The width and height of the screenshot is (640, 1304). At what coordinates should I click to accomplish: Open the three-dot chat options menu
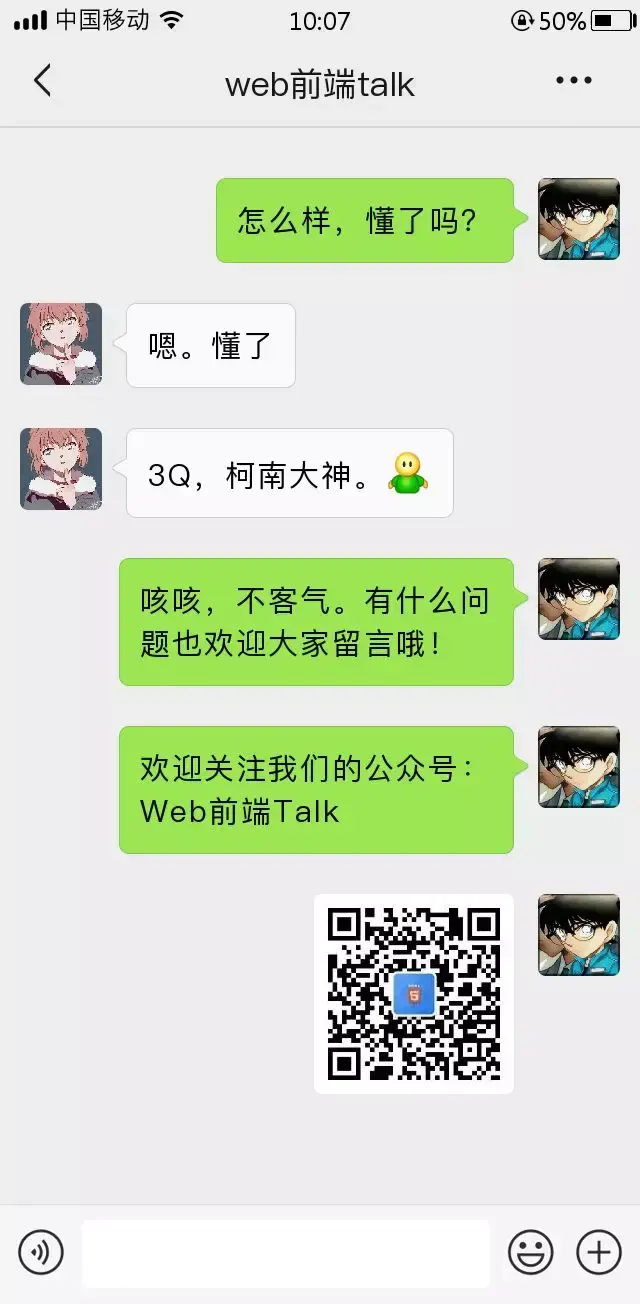click(x=574, y=81)
